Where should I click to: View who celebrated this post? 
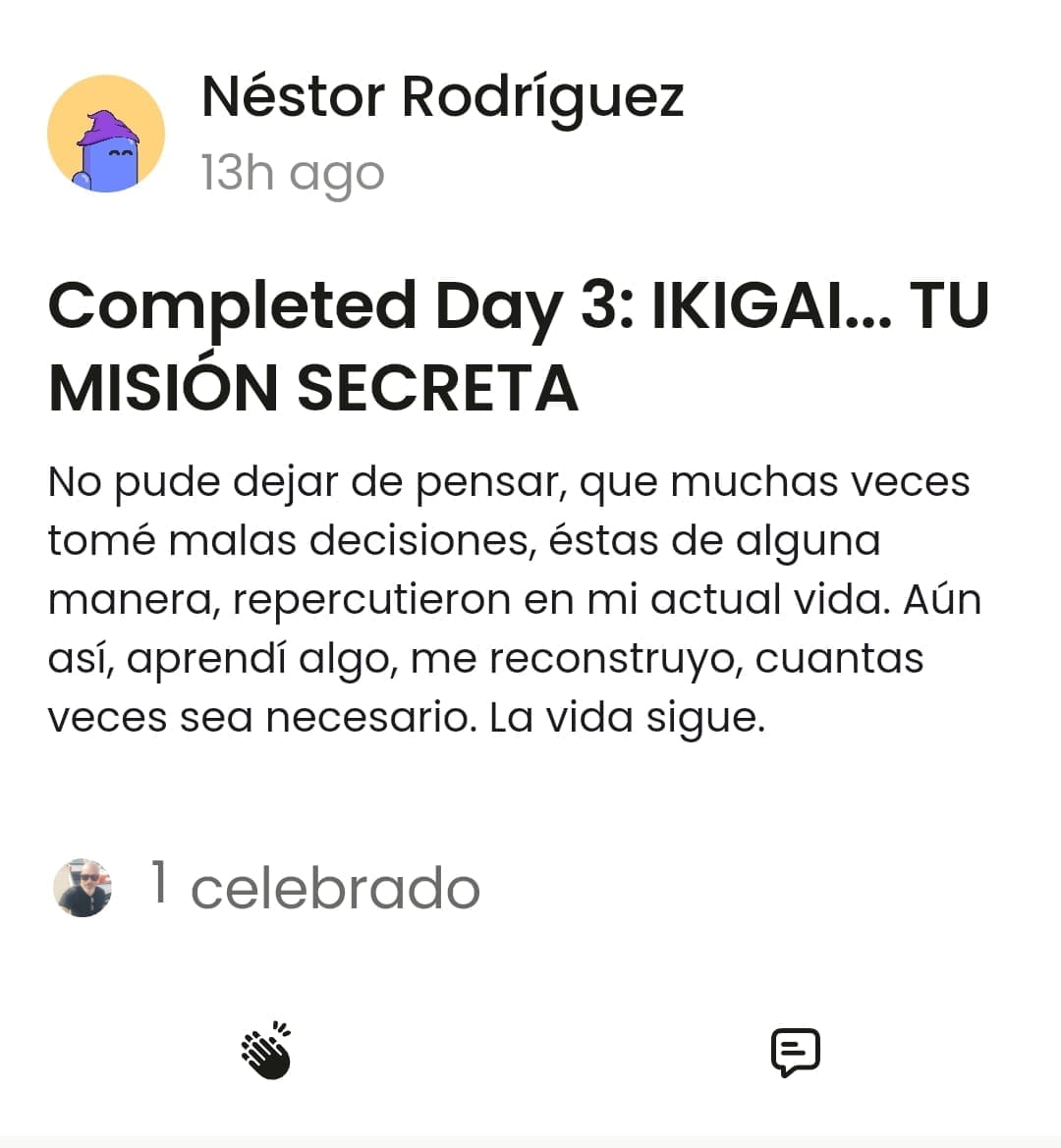pyautogui.click(x=314, y=888)
